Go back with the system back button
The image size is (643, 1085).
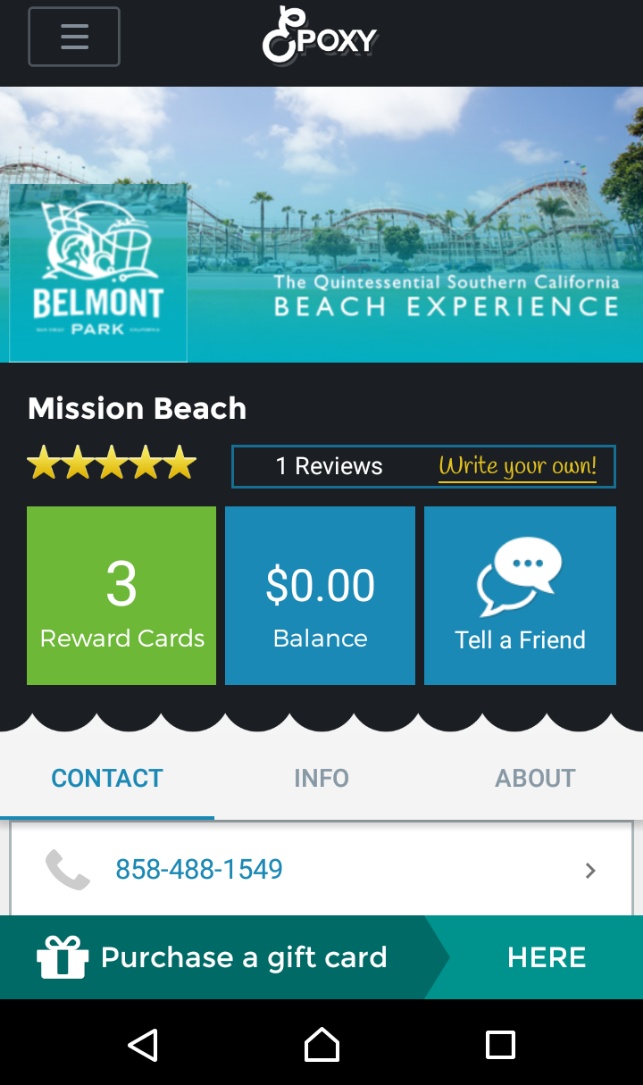[x=143, y=1045]
